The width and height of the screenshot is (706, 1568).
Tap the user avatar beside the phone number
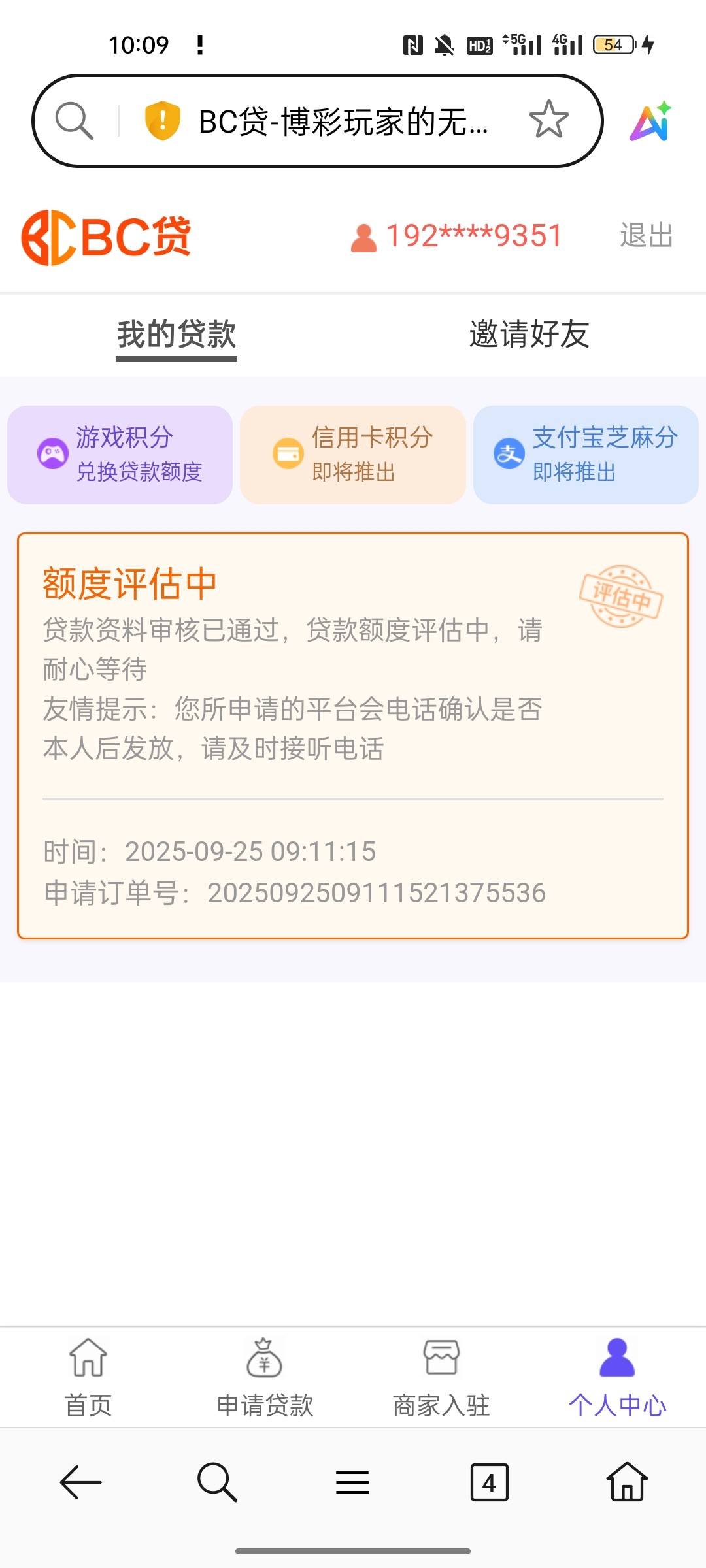click(363, 237)
